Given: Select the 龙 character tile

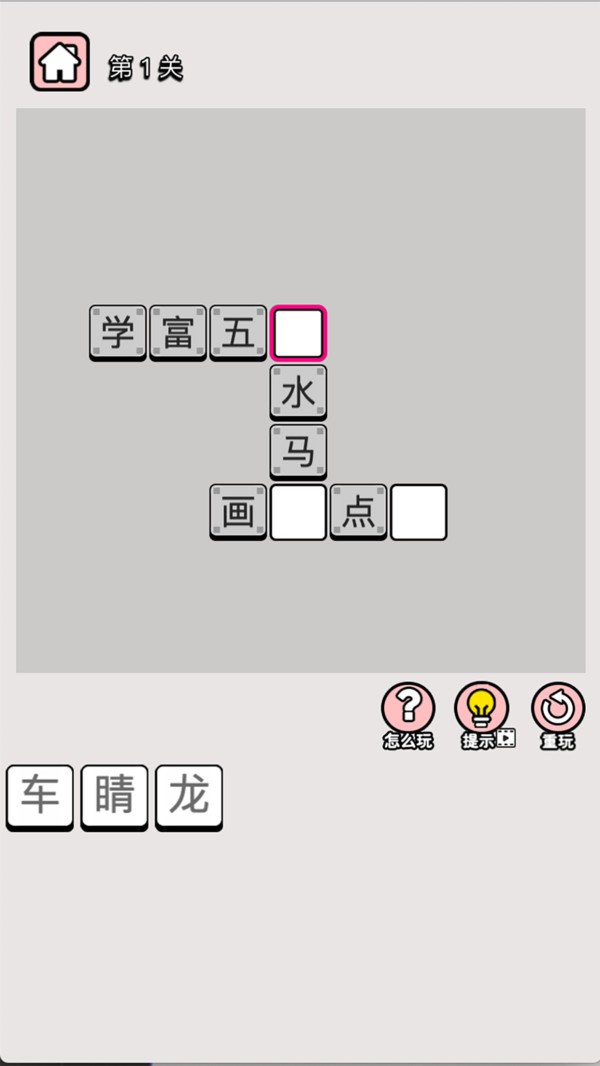Looking at the screenshot, I should [x=189, y=797].
